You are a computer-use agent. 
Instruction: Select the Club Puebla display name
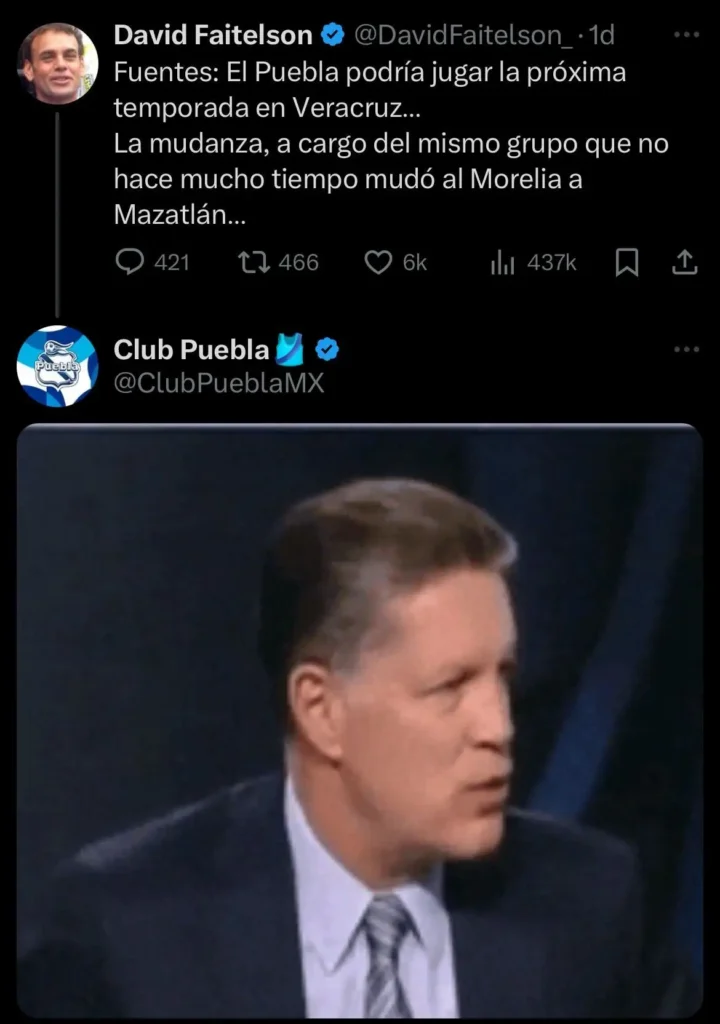pyautogui.click(x=192, y=348)
